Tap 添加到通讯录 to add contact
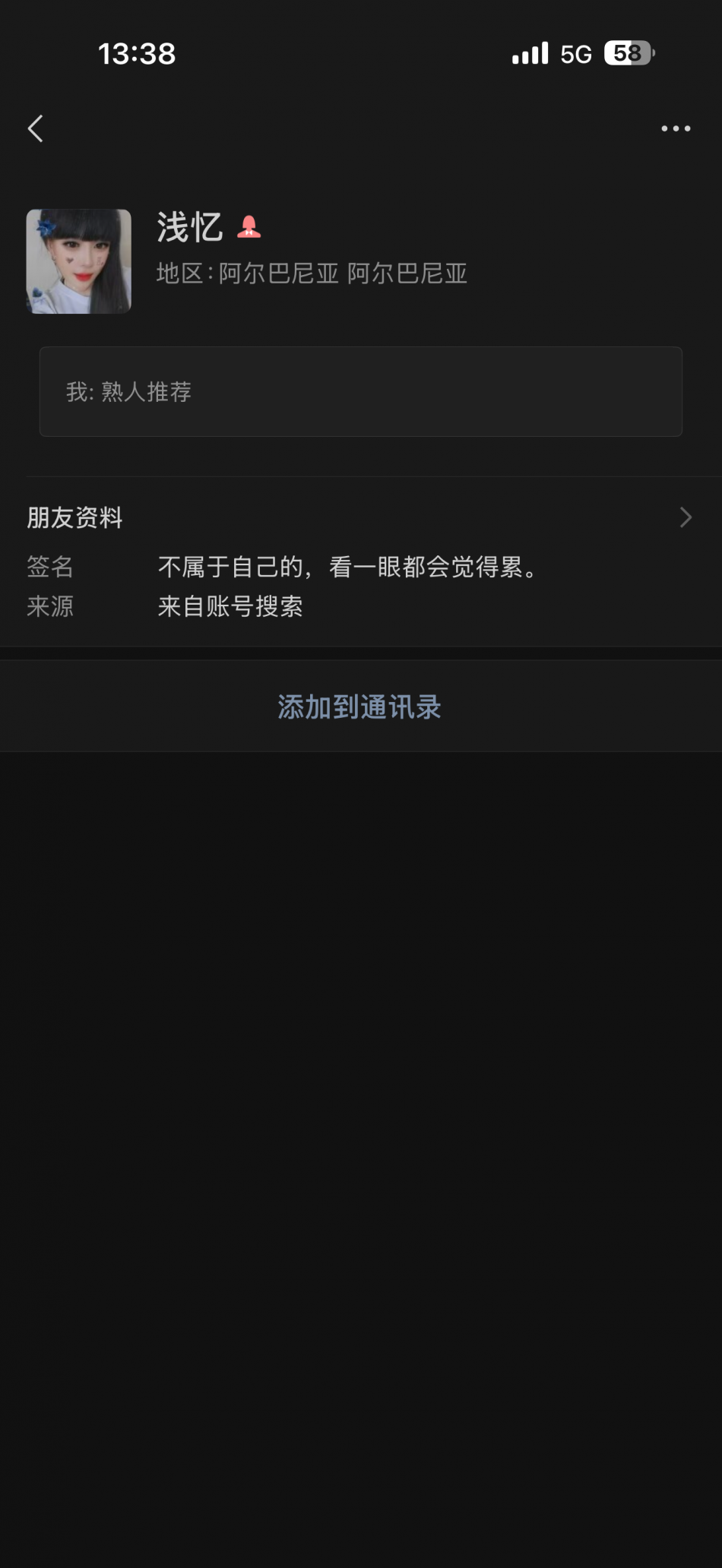Viewport: 722px width, 1568px height. (360, 707)
